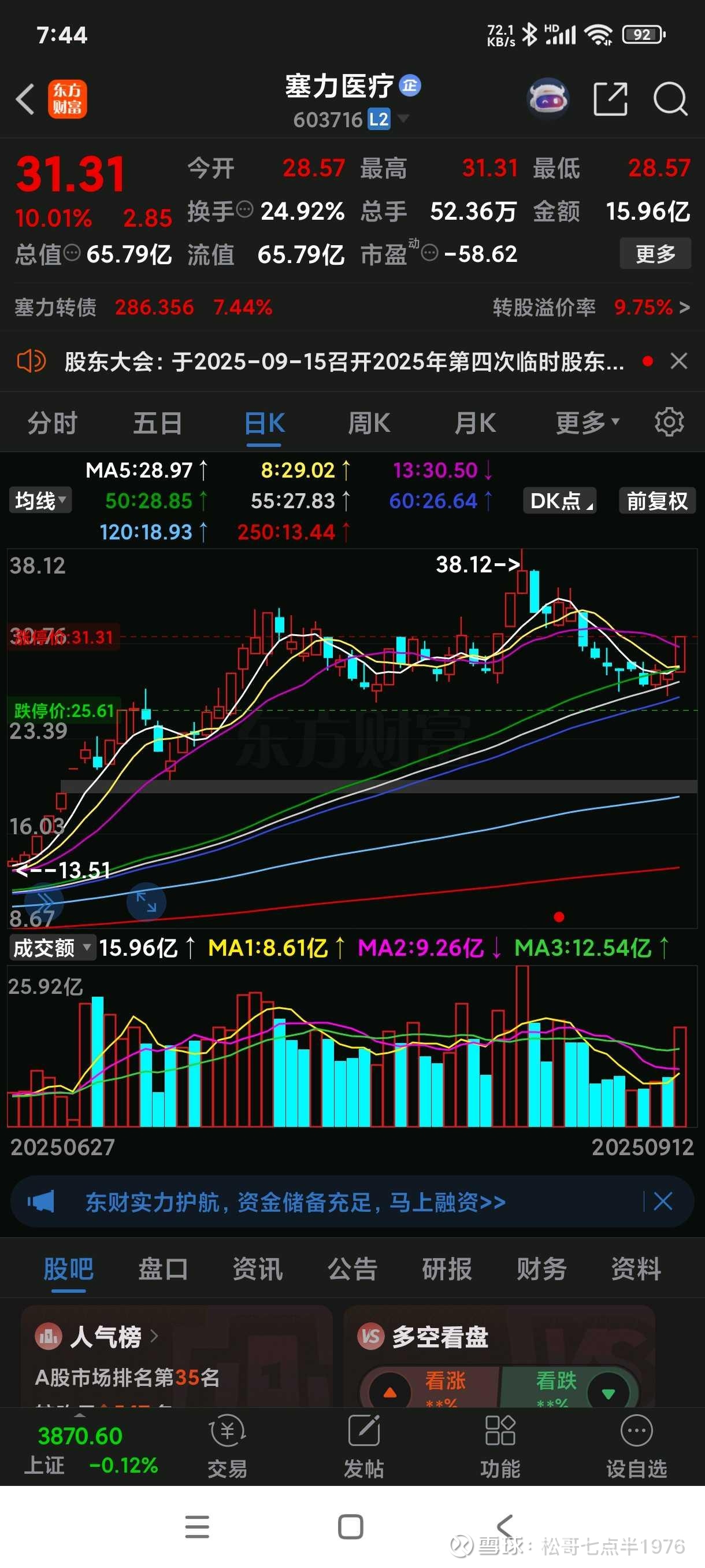Go back using the top-left arrow

pyautogui.click(x=25, y=99)
